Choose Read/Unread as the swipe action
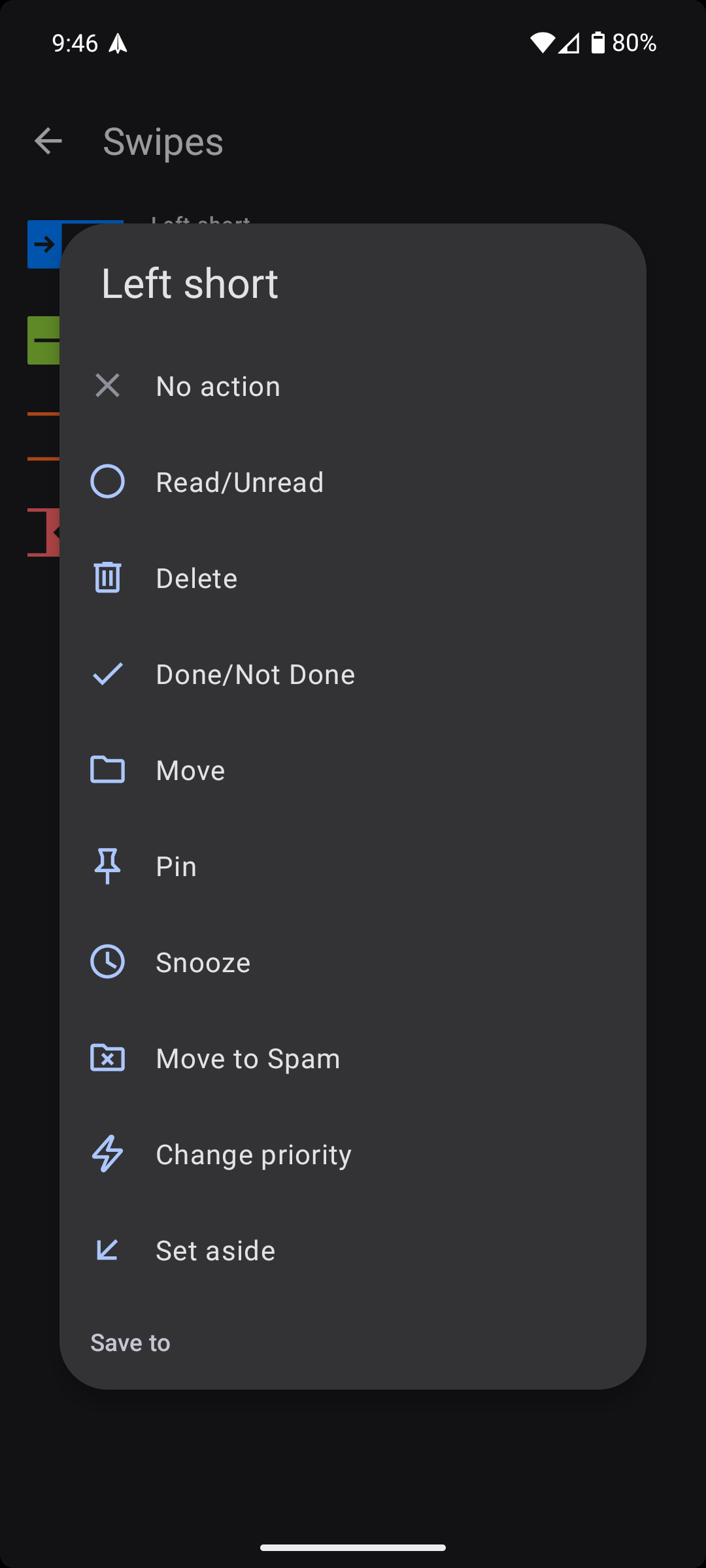The width and height of the screenshot is (706, 1568). [240, 482]
